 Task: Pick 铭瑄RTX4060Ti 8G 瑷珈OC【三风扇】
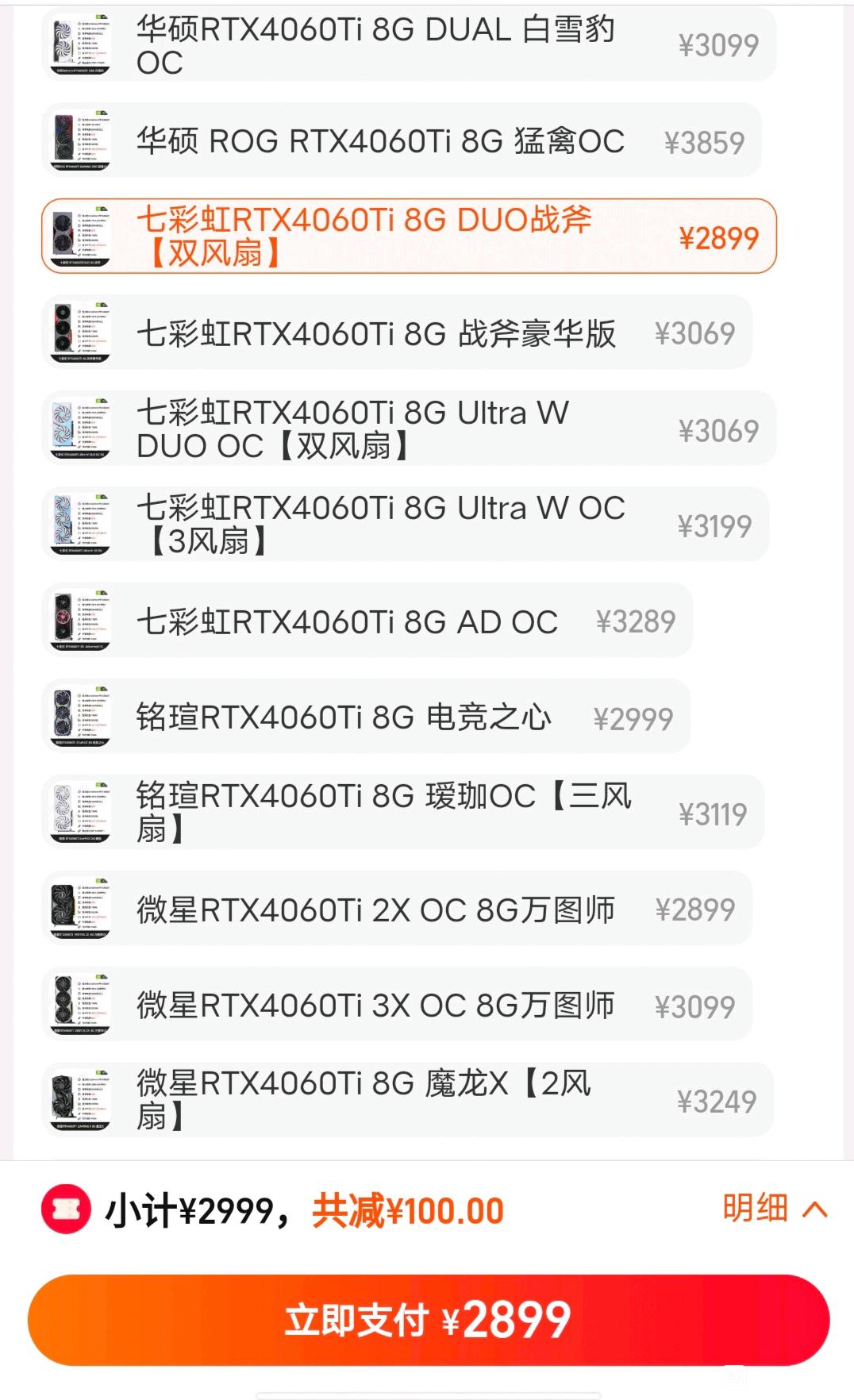click(x=402, y=813)
